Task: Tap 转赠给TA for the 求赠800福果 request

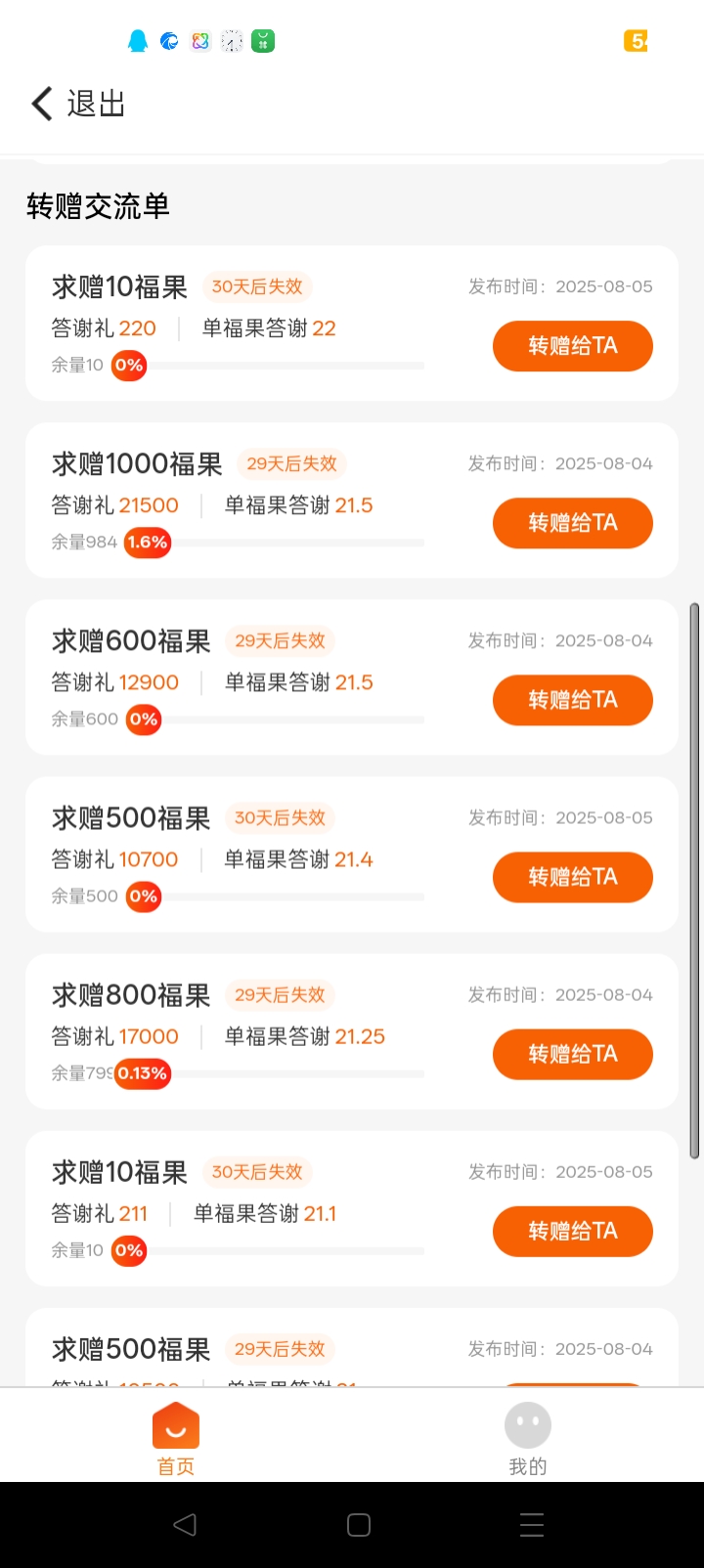Action: click(573, 1054)
